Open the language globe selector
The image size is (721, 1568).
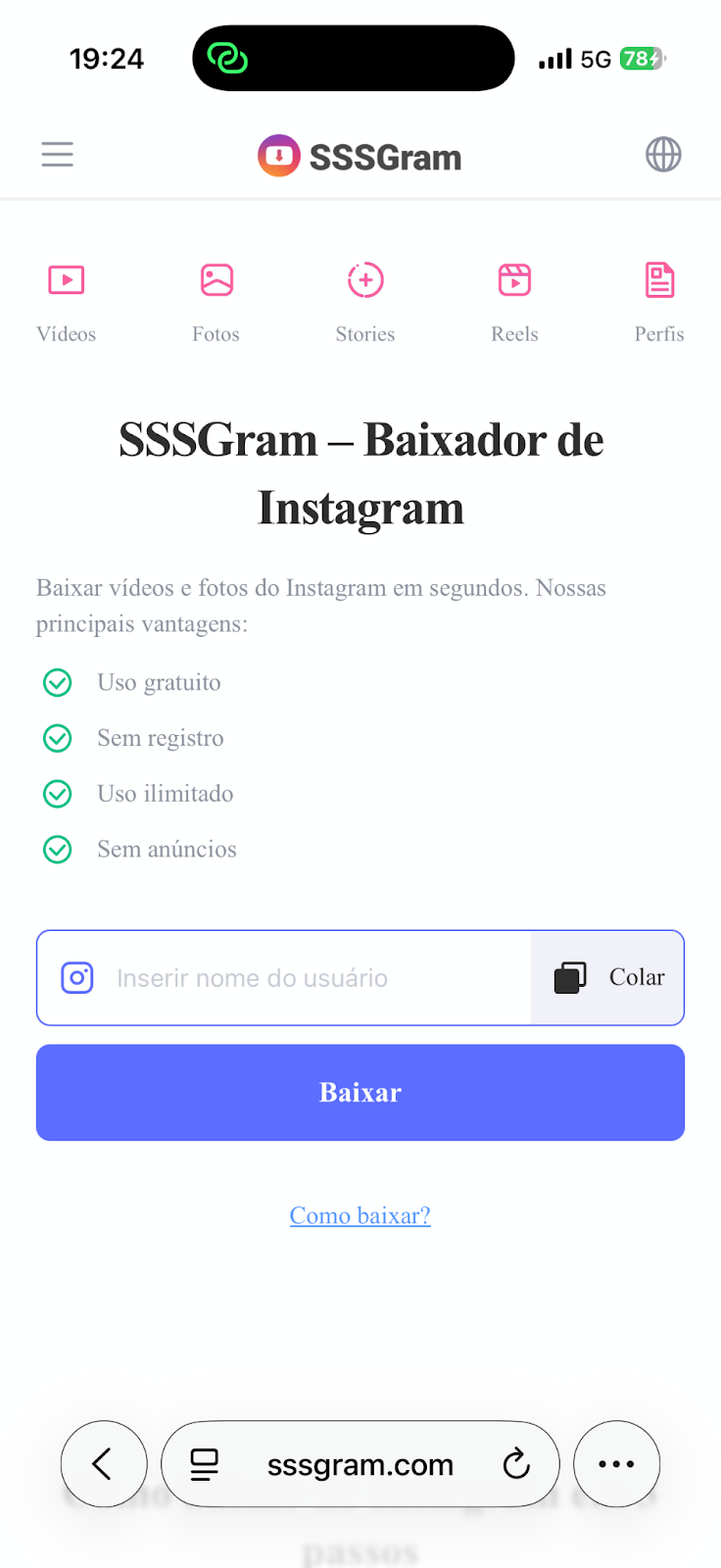[x=663, y=154]
